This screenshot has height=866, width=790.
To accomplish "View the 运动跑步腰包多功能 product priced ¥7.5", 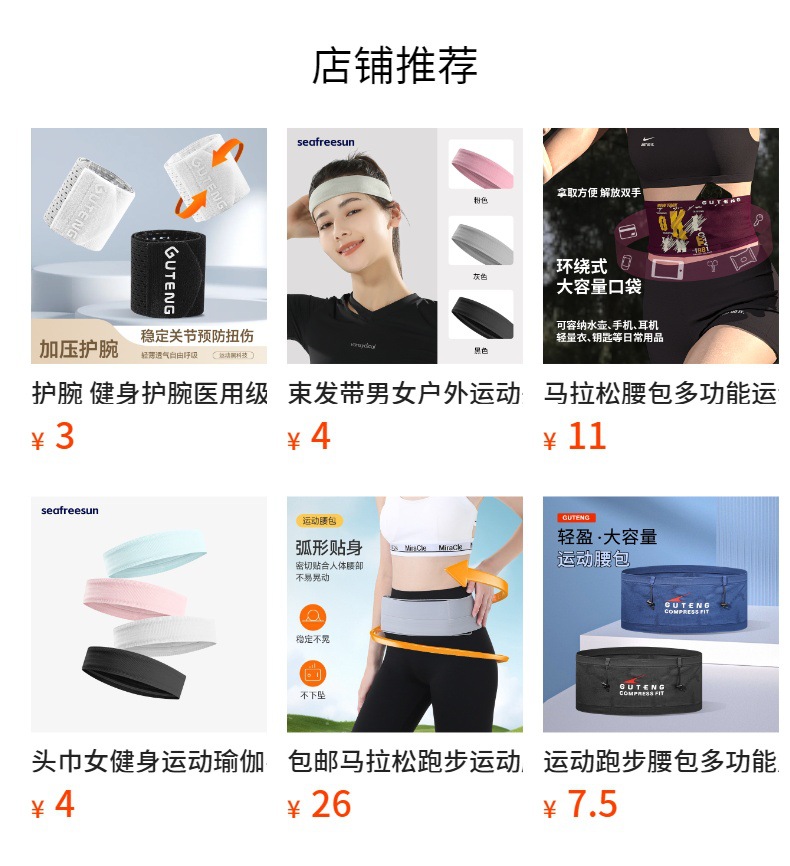I will coord(660,614).
